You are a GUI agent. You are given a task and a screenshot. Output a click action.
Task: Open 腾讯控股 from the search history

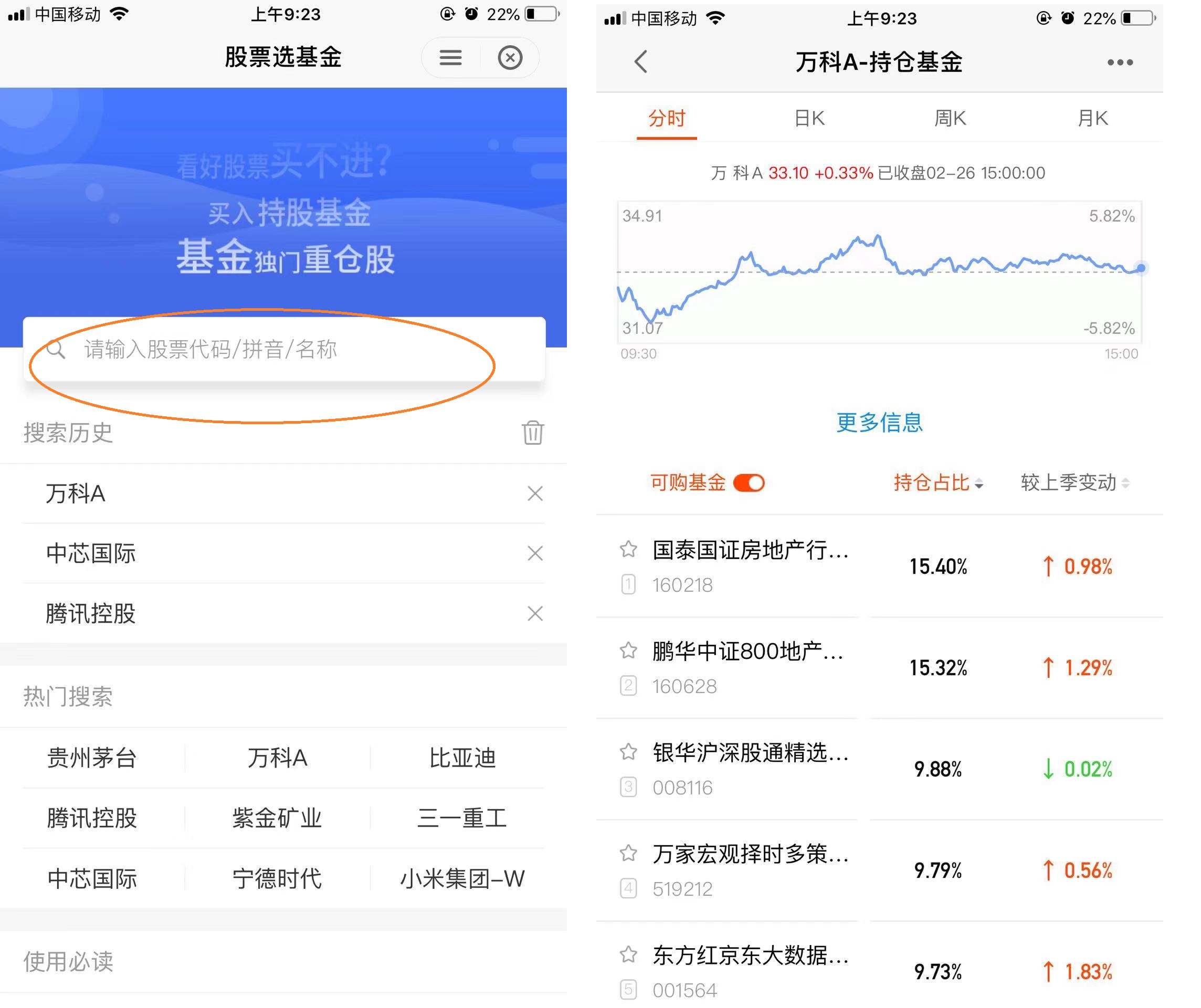[x=90, y=614]
